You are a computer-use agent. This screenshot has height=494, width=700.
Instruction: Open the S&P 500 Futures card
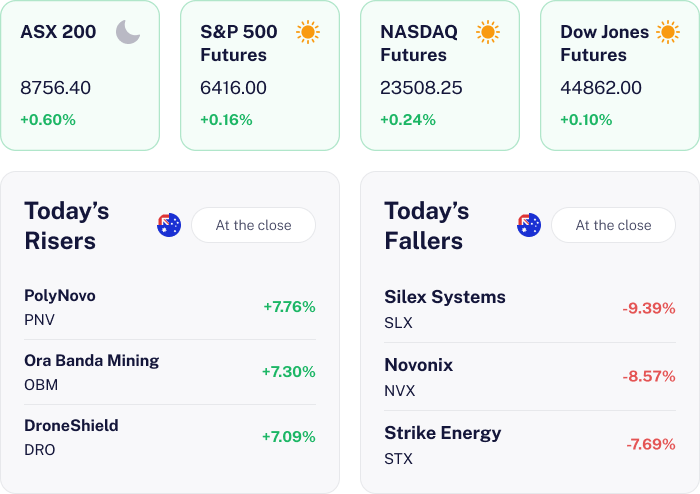260,75
